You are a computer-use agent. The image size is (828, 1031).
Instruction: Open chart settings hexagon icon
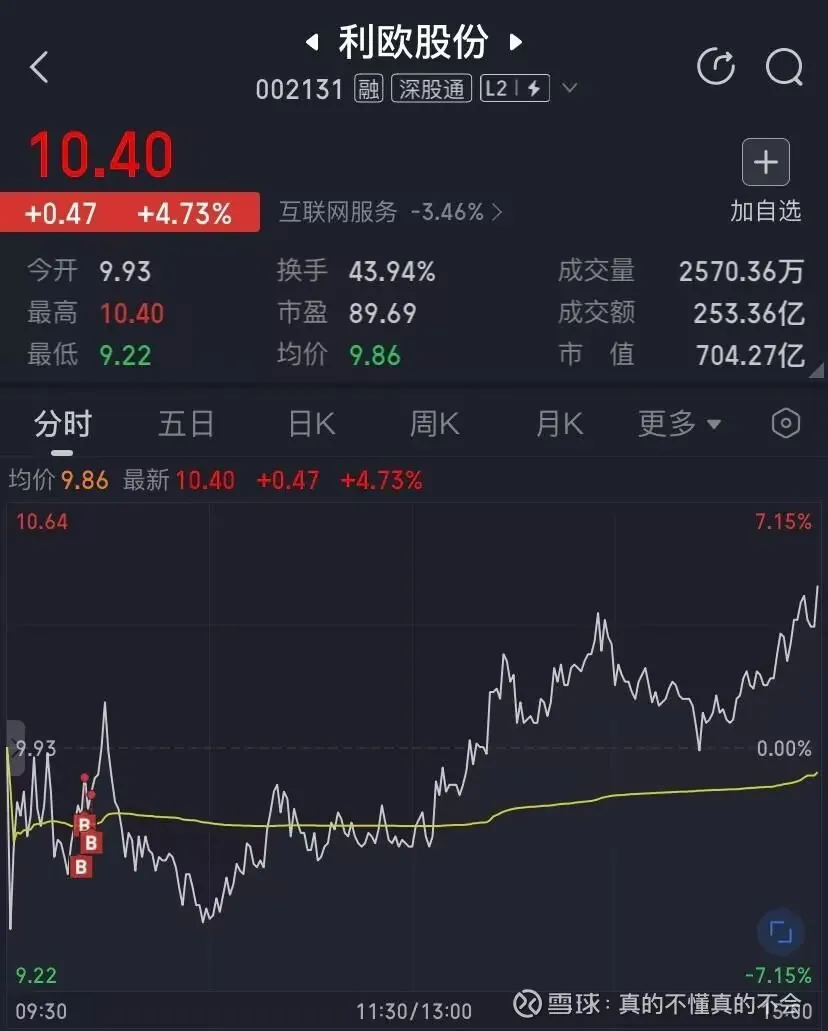786,424
